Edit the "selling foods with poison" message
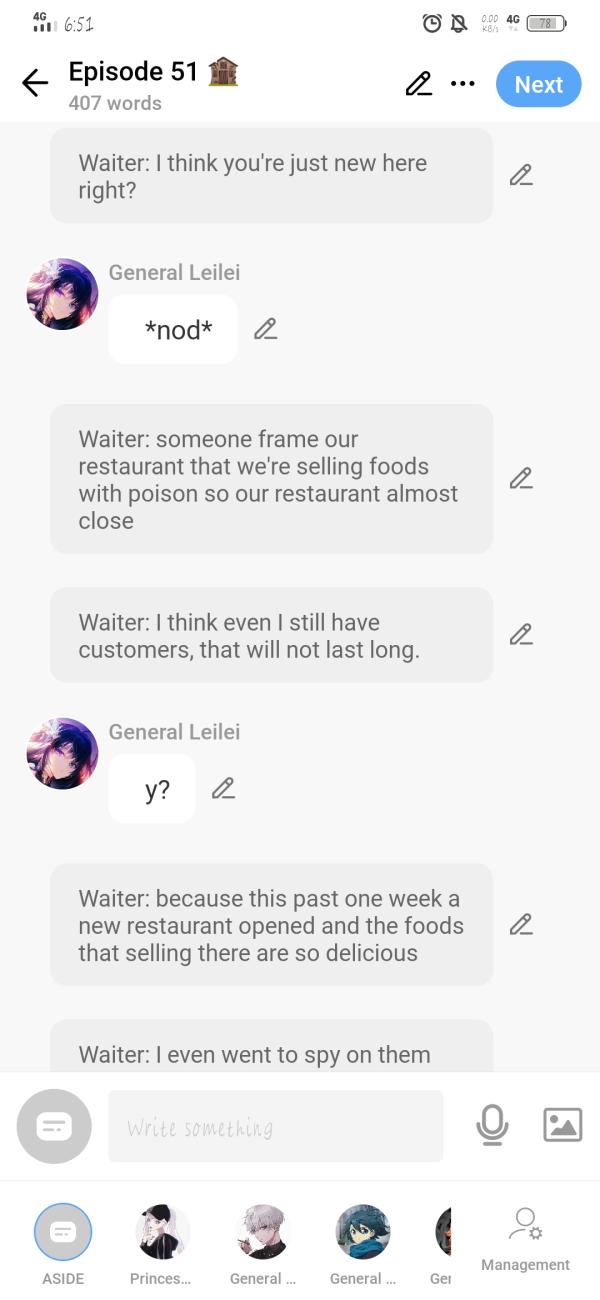The image size is (600, 1300). pyautogui.click(x=520, y=479)
